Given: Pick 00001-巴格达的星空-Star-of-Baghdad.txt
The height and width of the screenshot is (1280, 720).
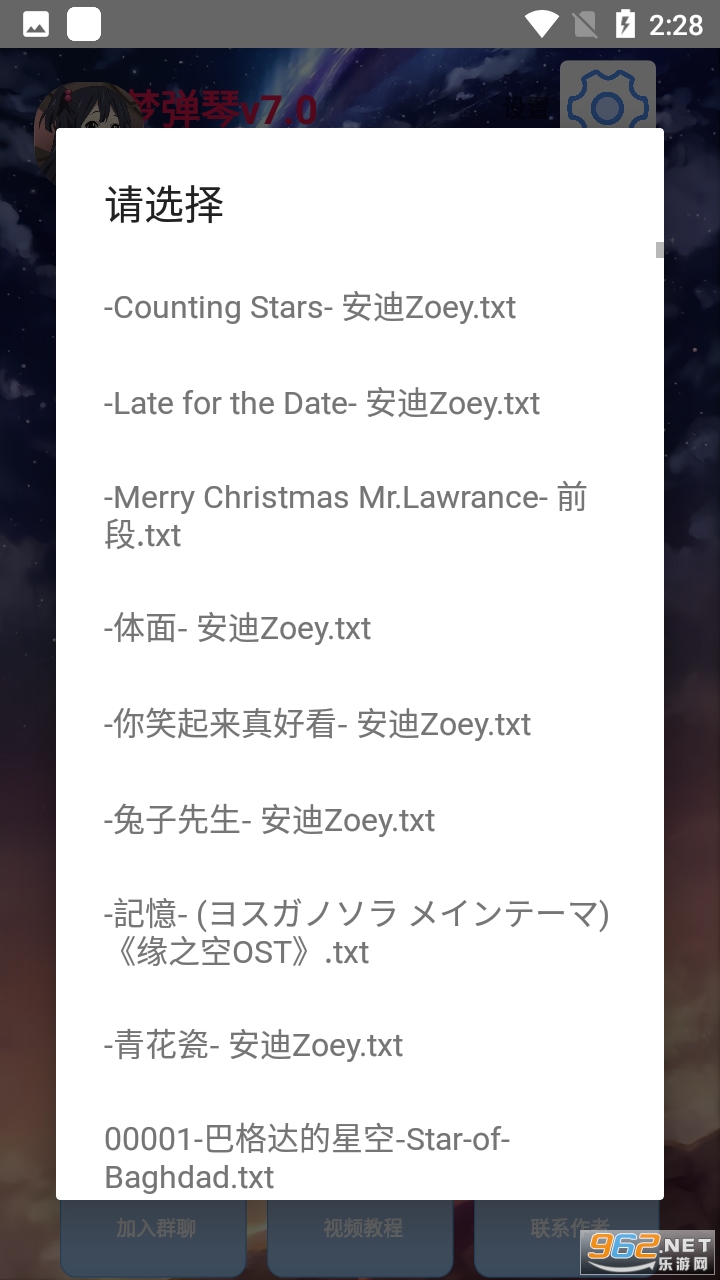Looking at the screenshot, I should point(308,1158).
